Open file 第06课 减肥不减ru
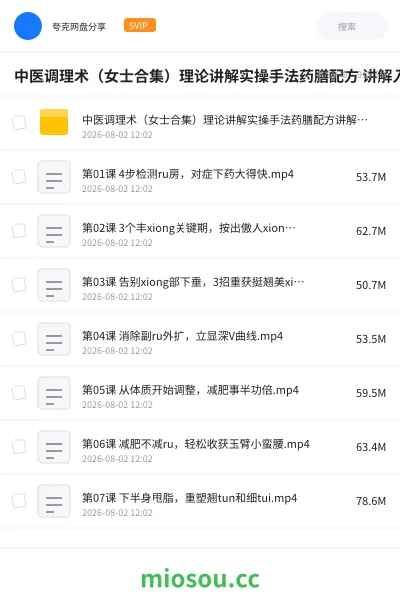This screenshot has width=400, height=600. coord(200,447)
